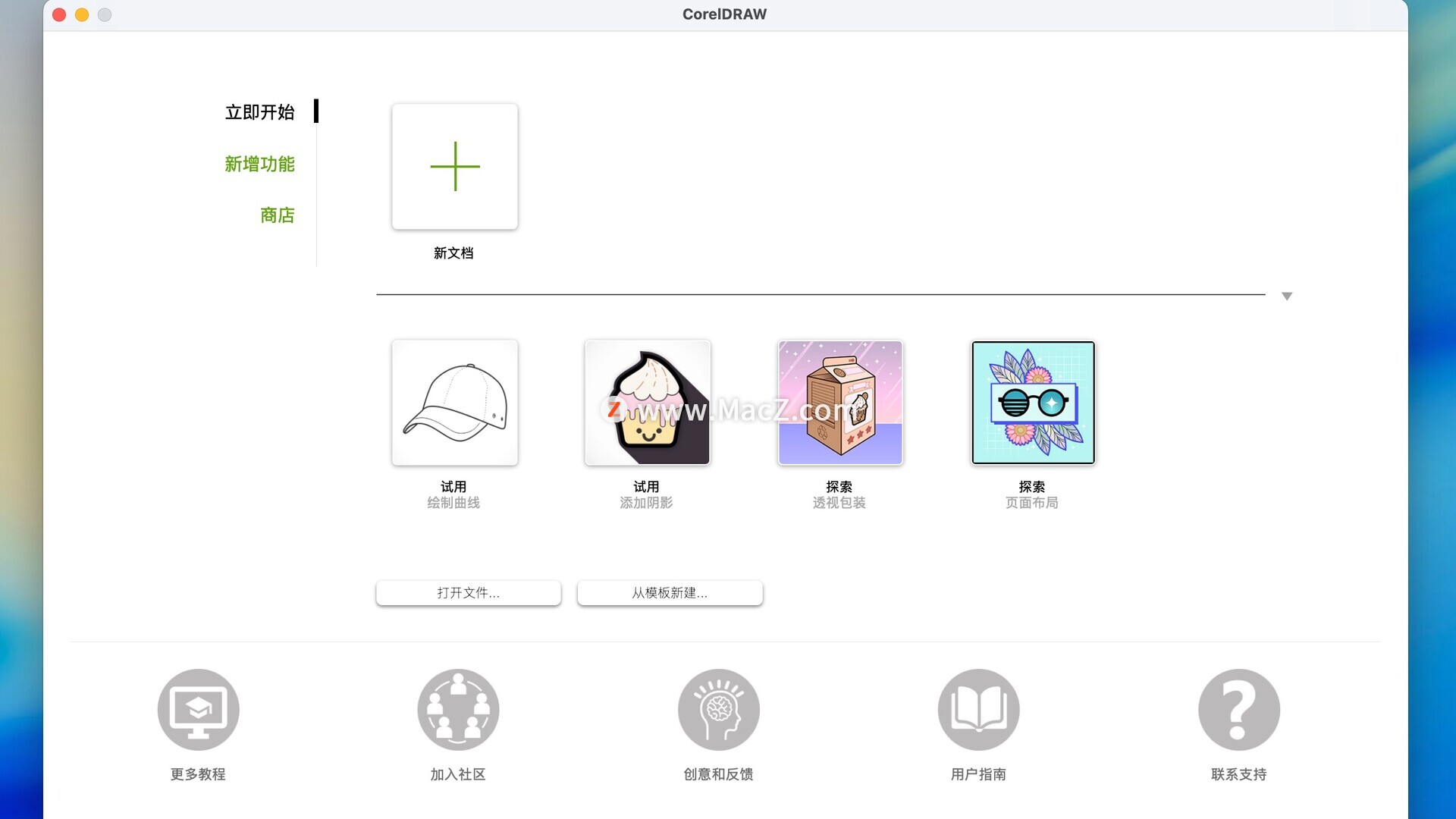This screenshot has height=819, width=1456.
Task: Open 更多教程 tutorials
Action: pyautogui.click(x=198, y=710)
